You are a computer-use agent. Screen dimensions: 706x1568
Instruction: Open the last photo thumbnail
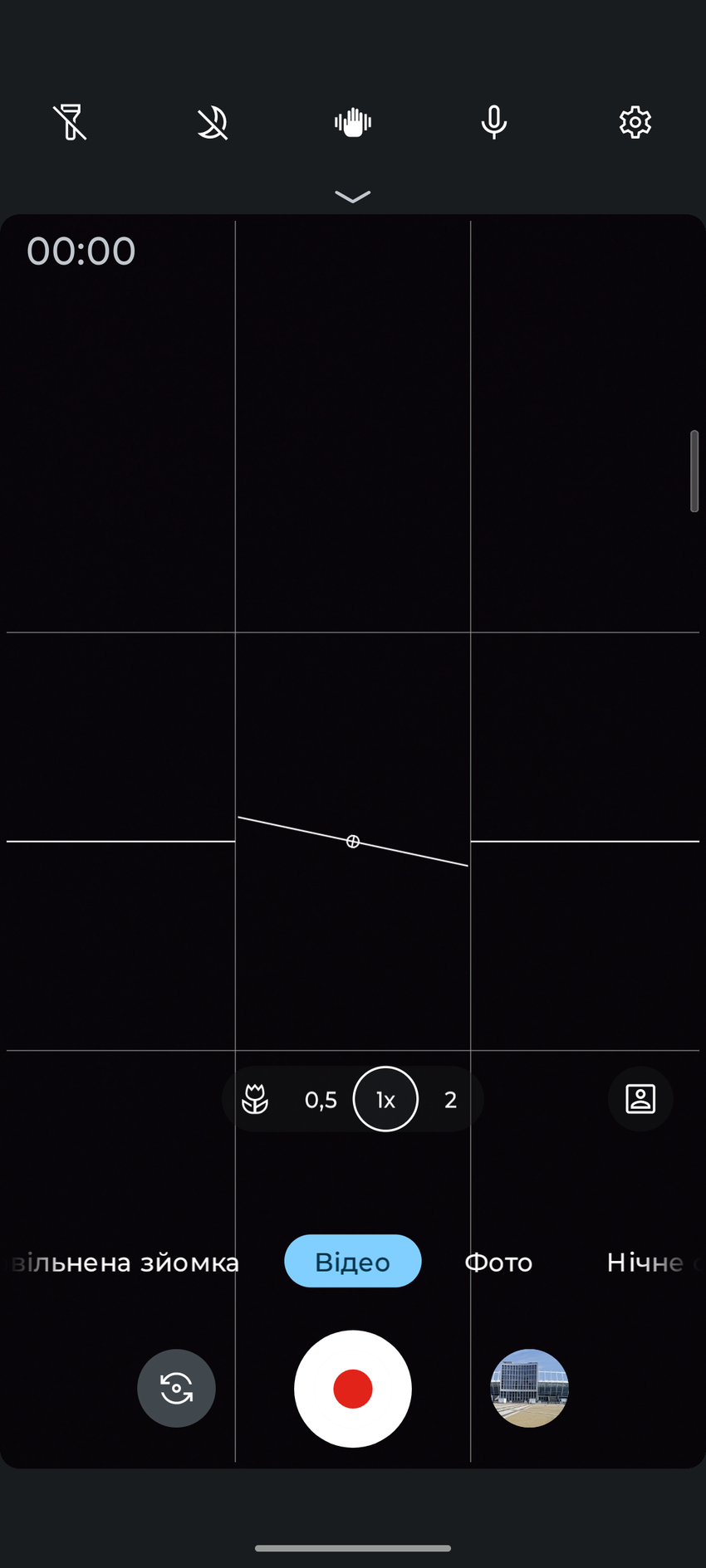pyautogui.click(x=529, y=1388)
